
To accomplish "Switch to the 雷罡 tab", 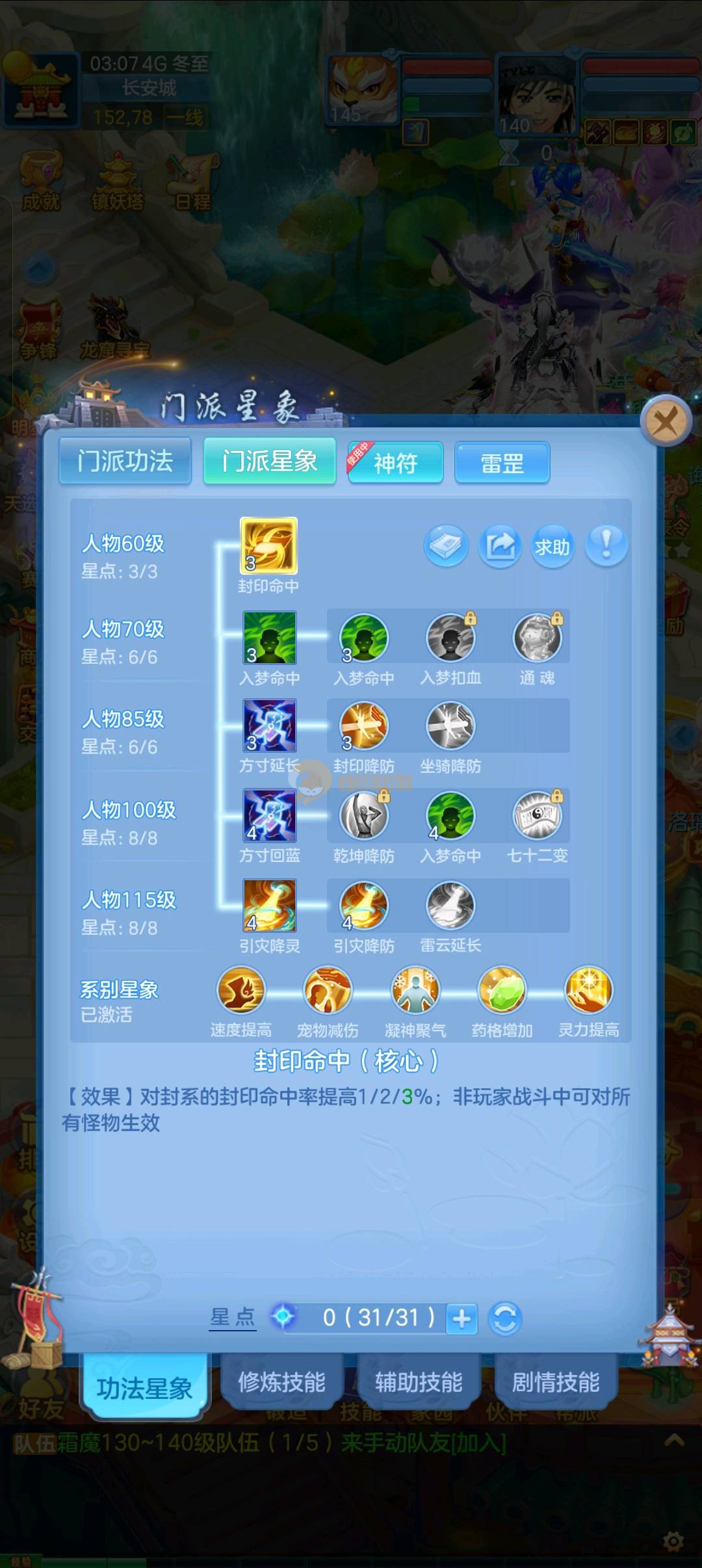I will pos(502,463).
